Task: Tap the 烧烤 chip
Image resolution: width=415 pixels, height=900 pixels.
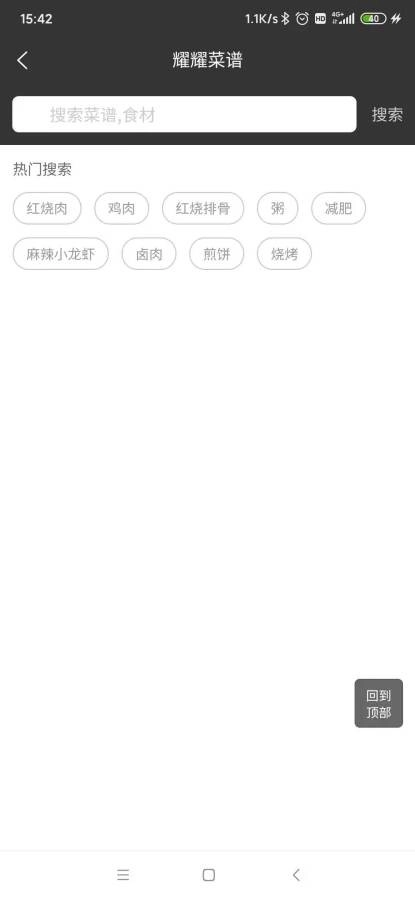Action: pos(285,254)
